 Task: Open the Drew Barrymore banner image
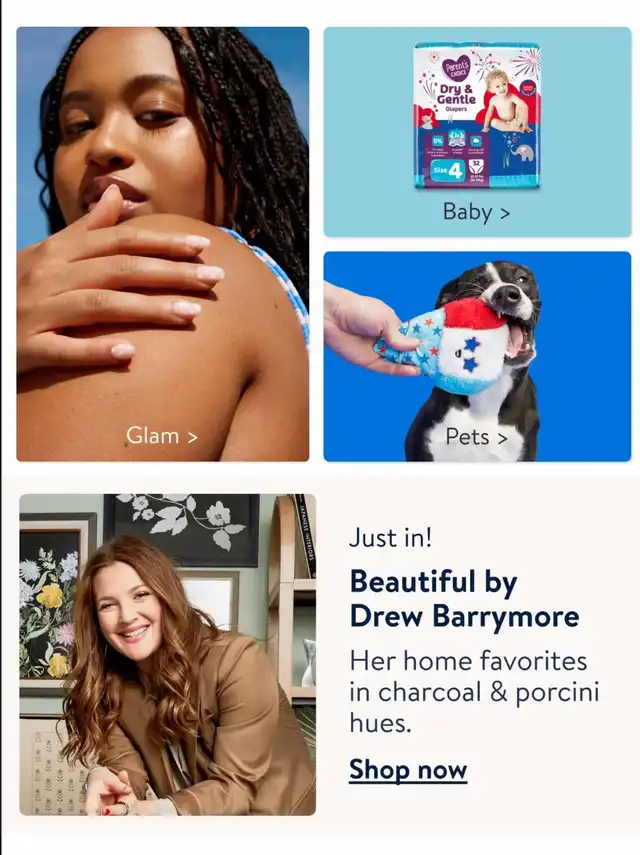click(x=167, y=654)
